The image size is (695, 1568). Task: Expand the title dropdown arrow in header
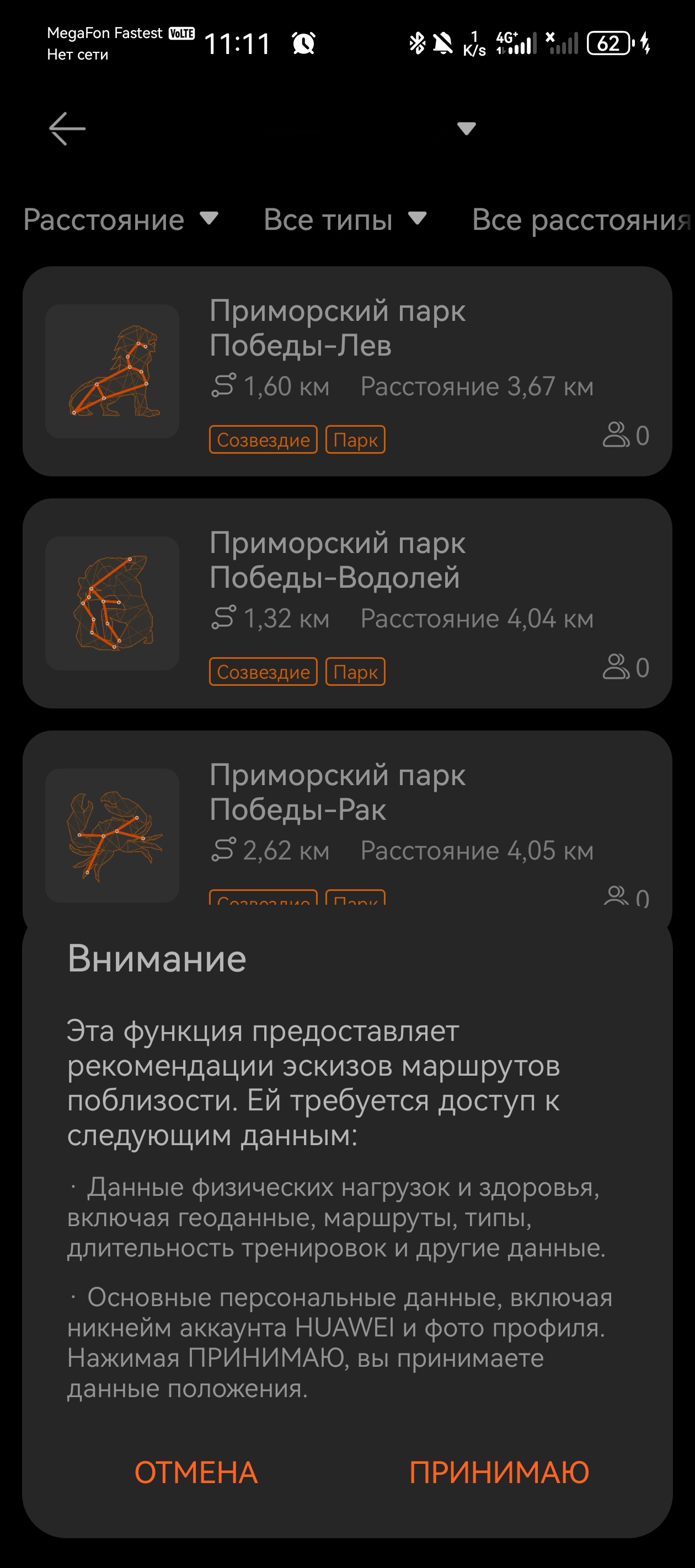[467, 128]
